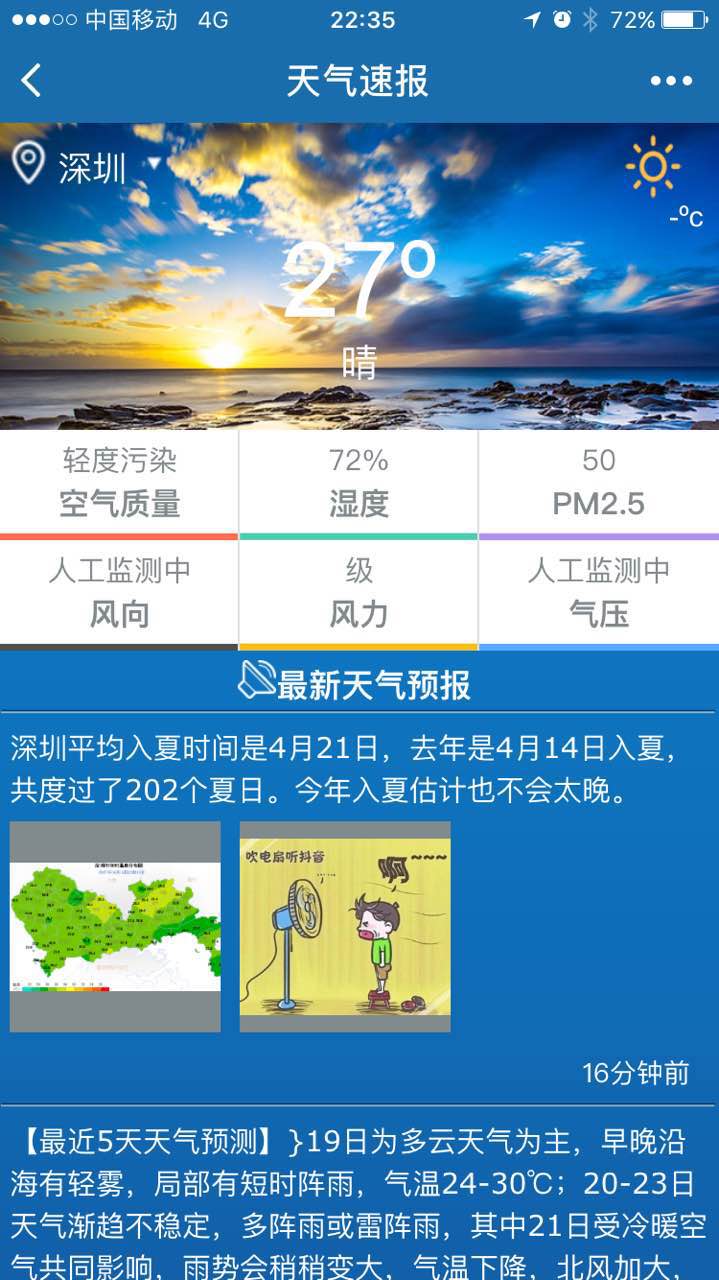The image size is (719, 1280).
Task: Go back using the top-left arrow
Action: click(x=32, y=81)
